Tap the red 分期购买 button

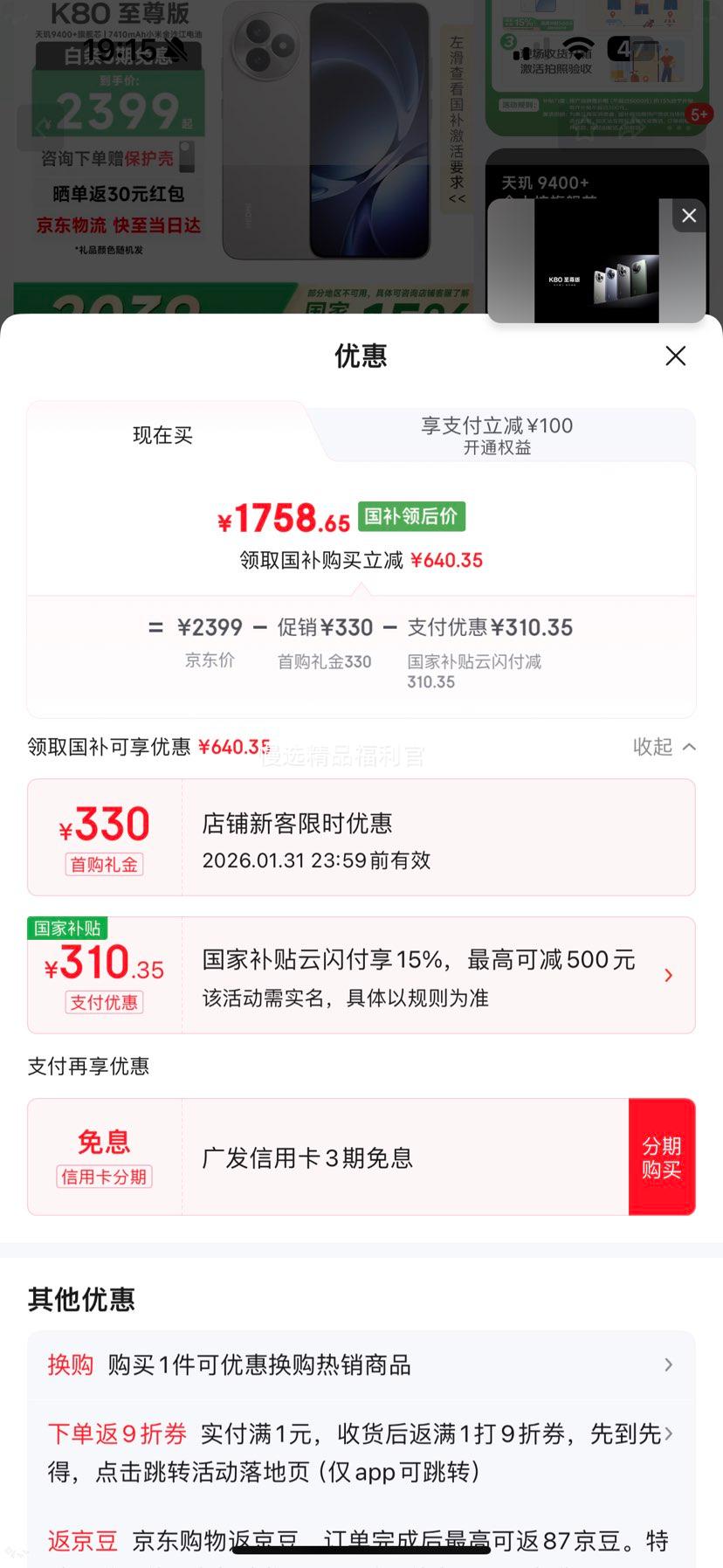coord(662,1157)
